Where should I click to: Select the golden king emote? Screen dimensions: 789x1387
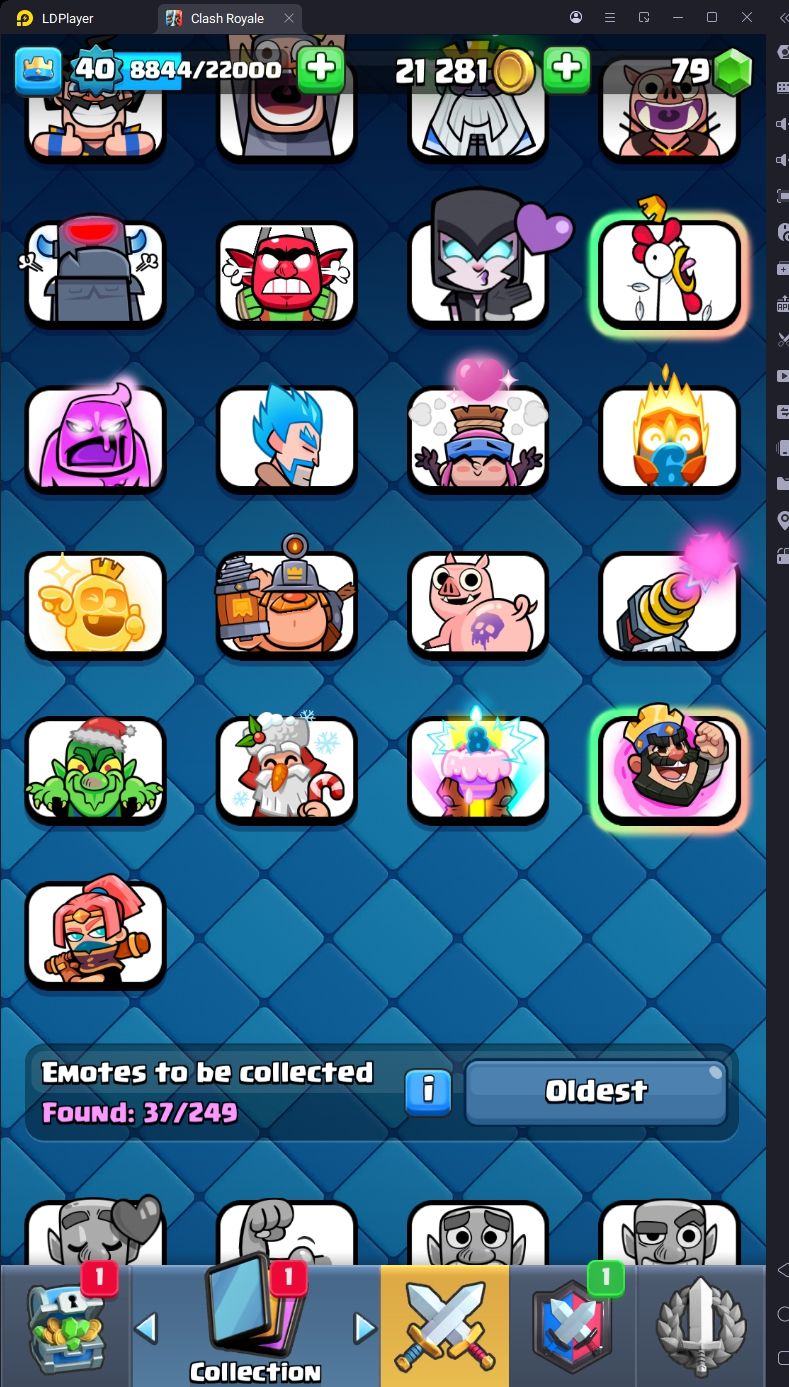[x=95, y=604]
